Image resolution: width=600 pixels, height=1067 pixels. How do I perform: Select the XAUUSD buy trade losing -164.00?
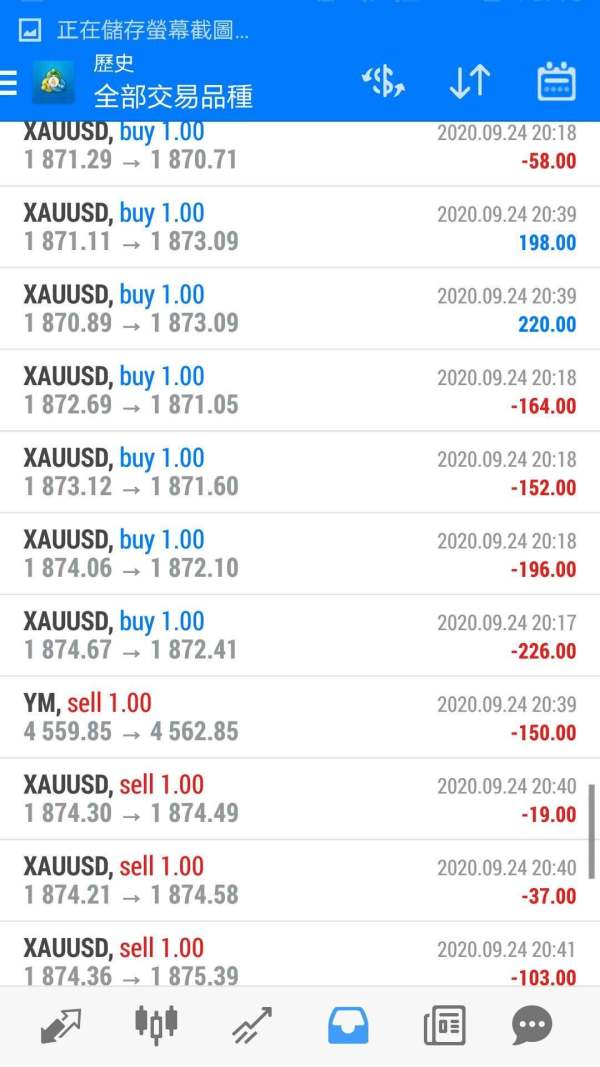[x=300, y=391]
